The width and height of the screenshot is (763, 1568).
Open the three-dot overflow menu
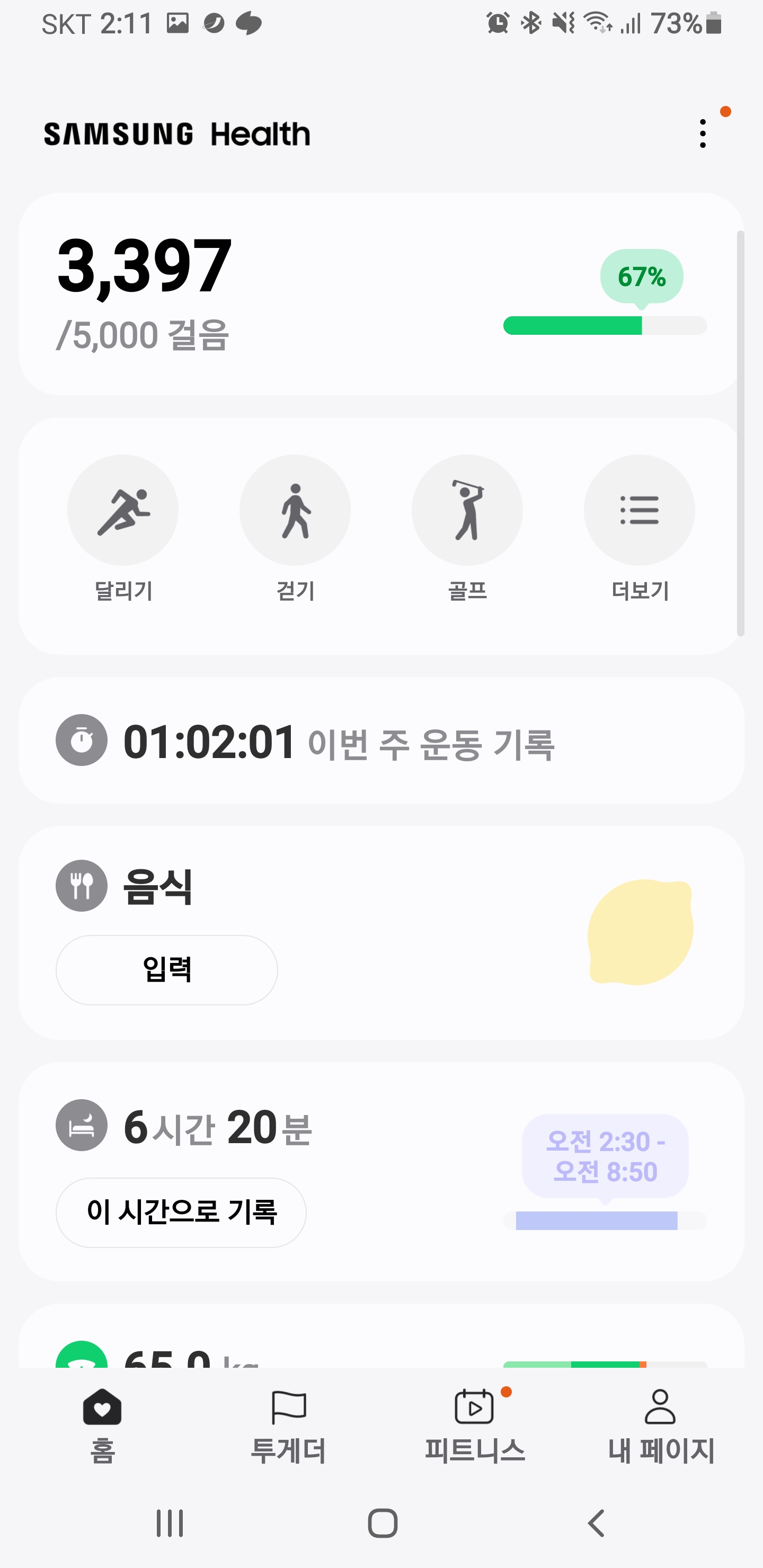(x=703, y=134)
